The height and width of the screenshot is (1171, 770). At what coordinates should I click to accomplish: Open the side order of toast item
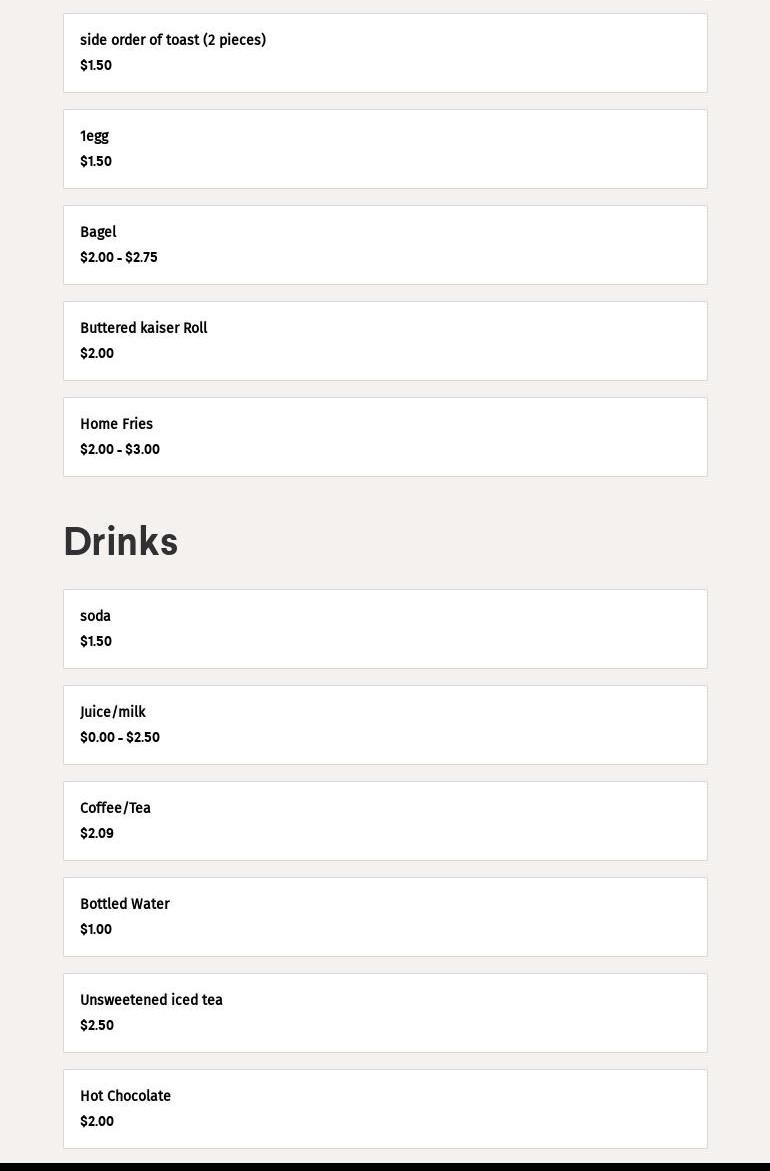pos(385,53)
